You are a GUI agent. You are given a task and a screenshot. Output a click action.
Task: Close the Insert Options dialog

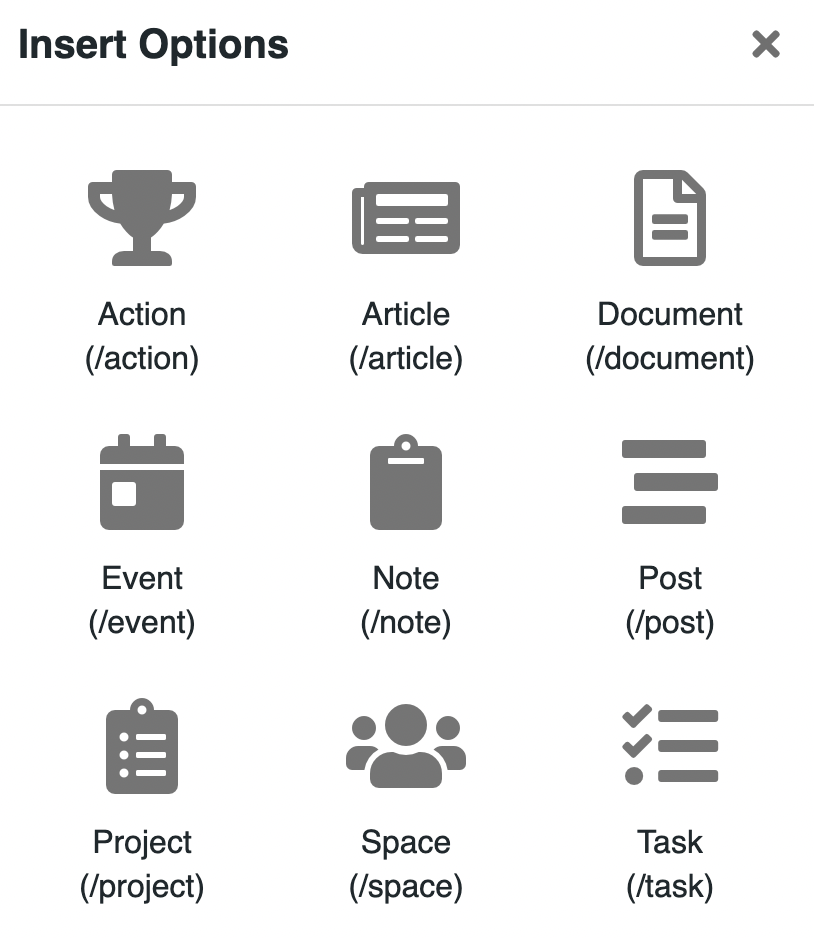click(x=765, y=44)
